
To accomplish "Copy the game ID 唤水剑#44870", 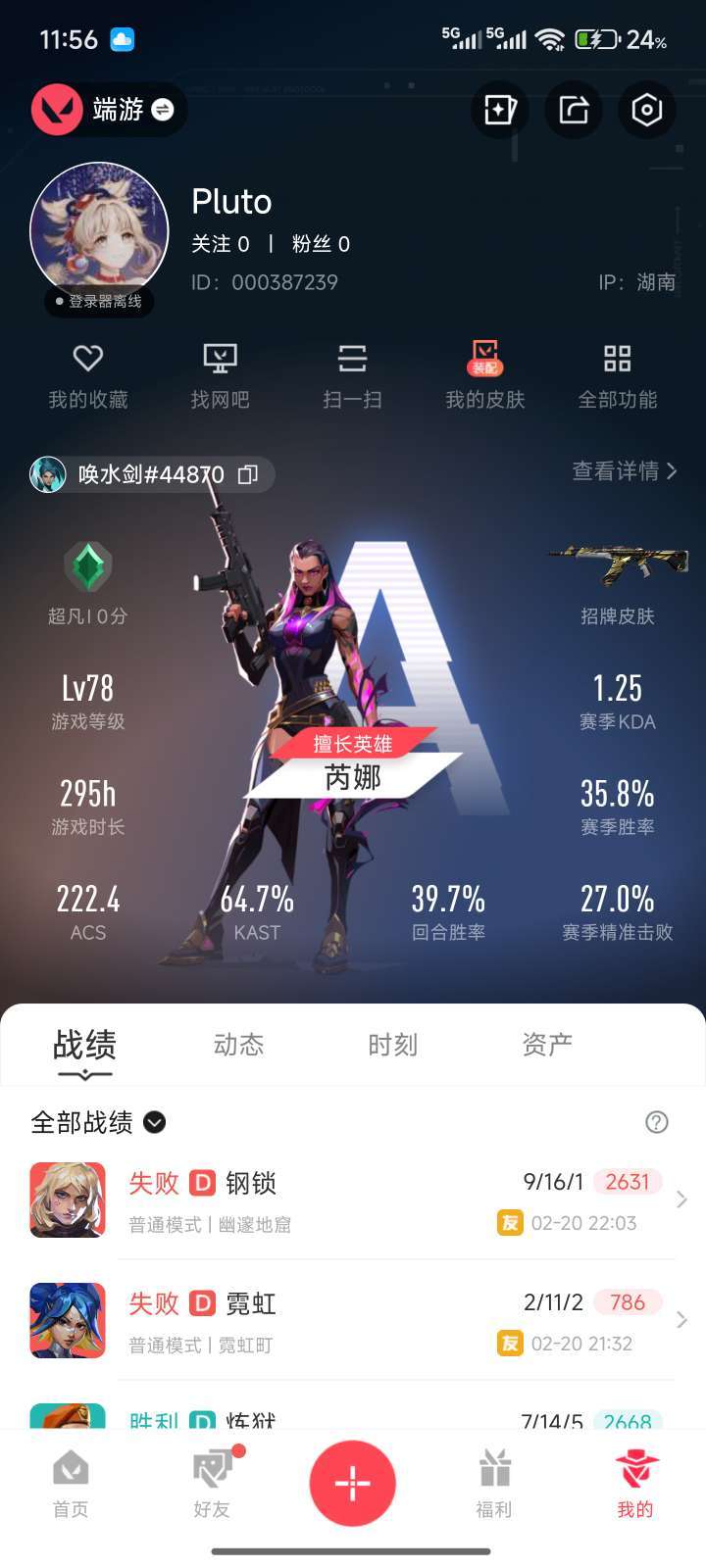I will (248, 474).
